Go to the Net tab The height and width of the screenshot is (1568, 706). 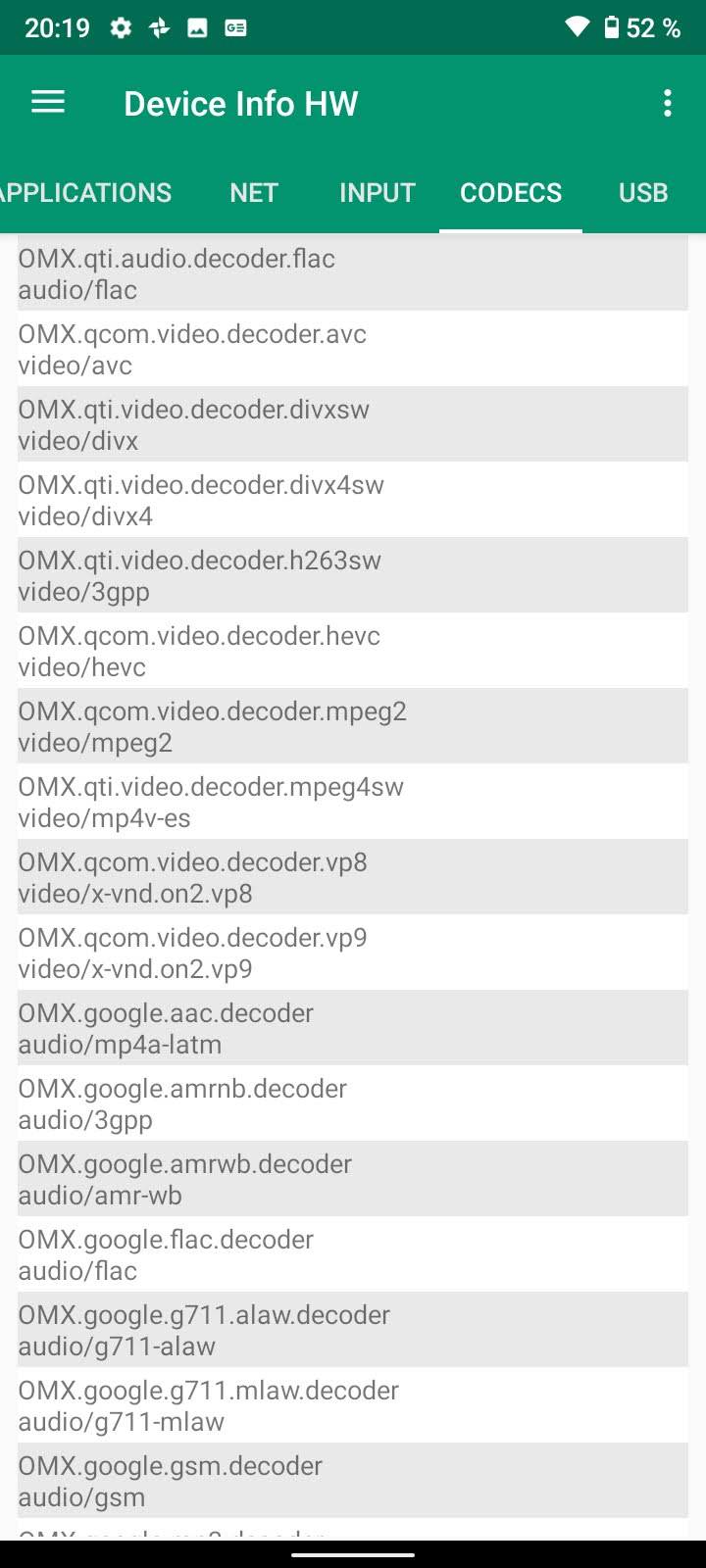pyautogui.click(x=254, y=193)
